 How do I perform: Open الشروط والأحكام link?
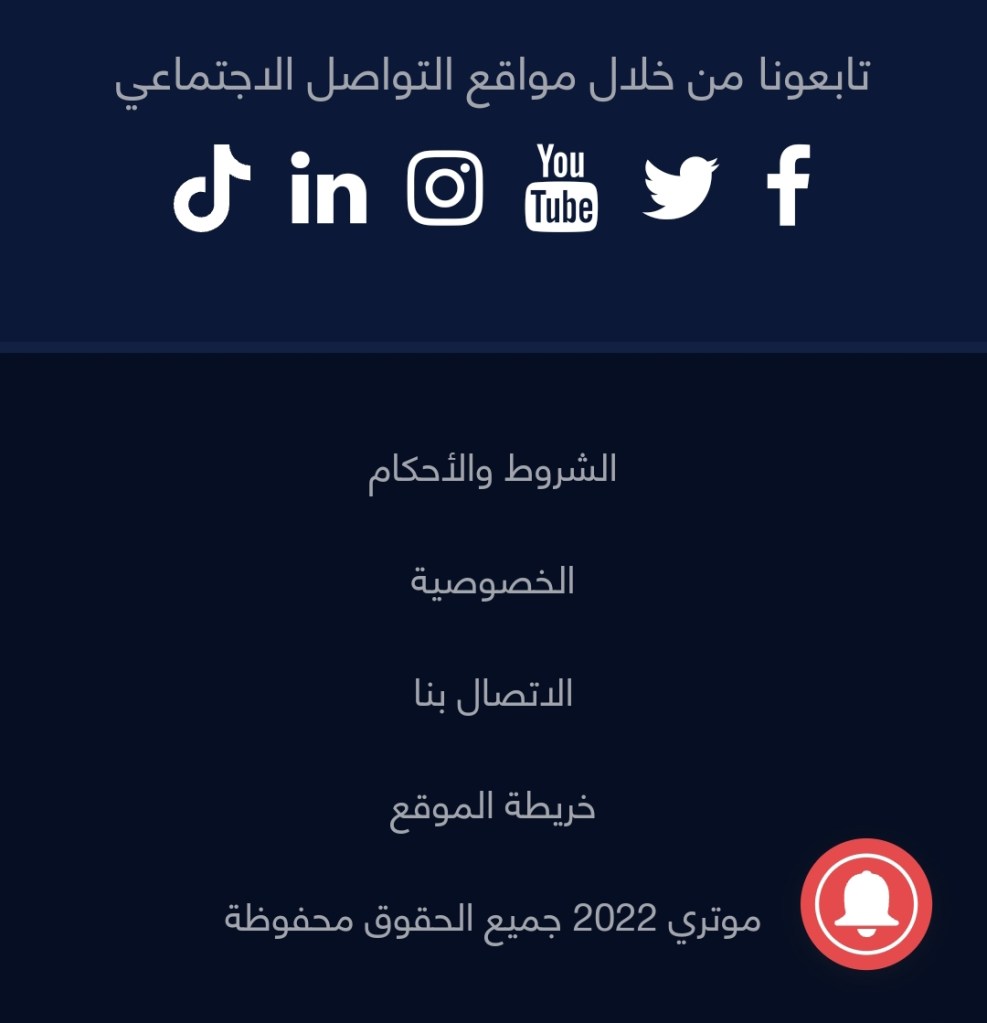pos(492,469)
